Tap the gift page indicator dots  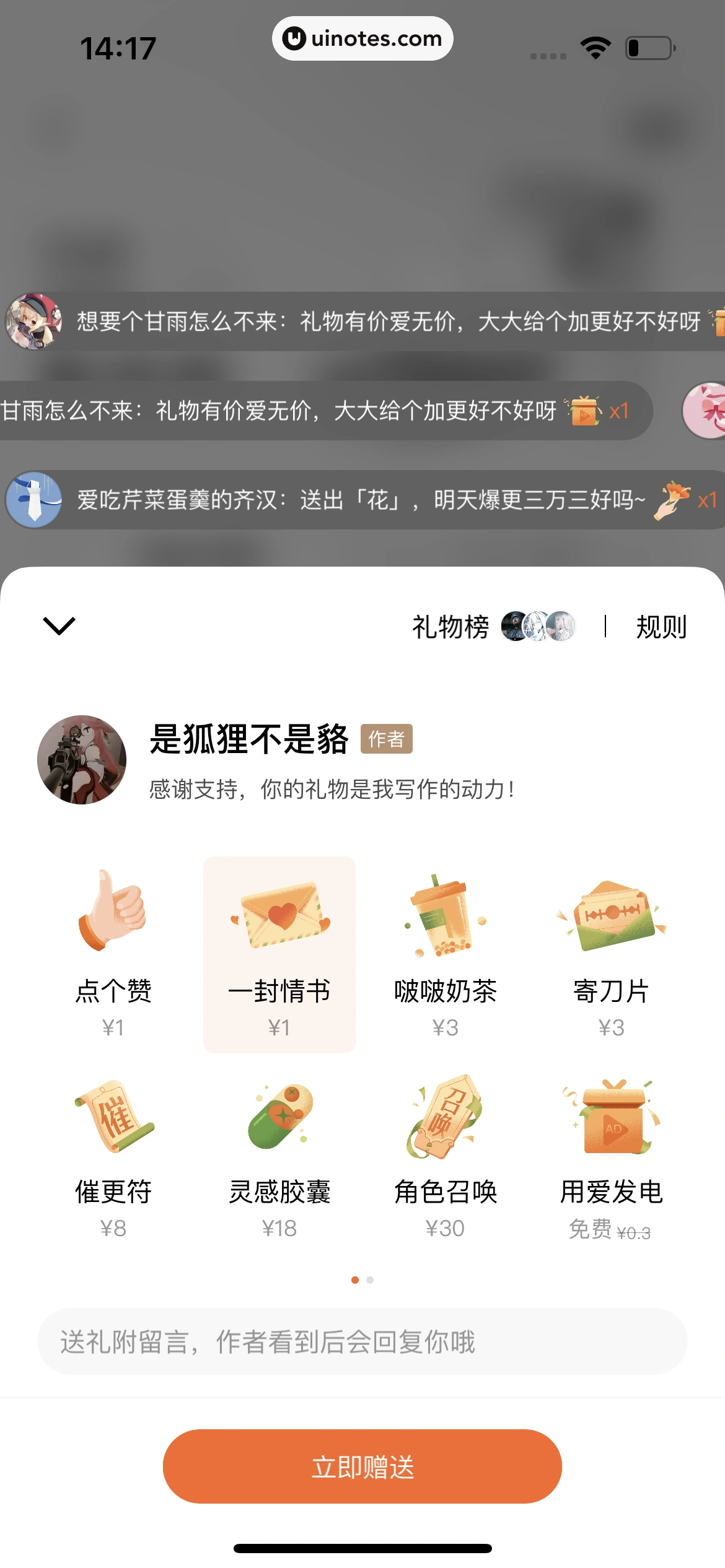(x=362, y=1280)
